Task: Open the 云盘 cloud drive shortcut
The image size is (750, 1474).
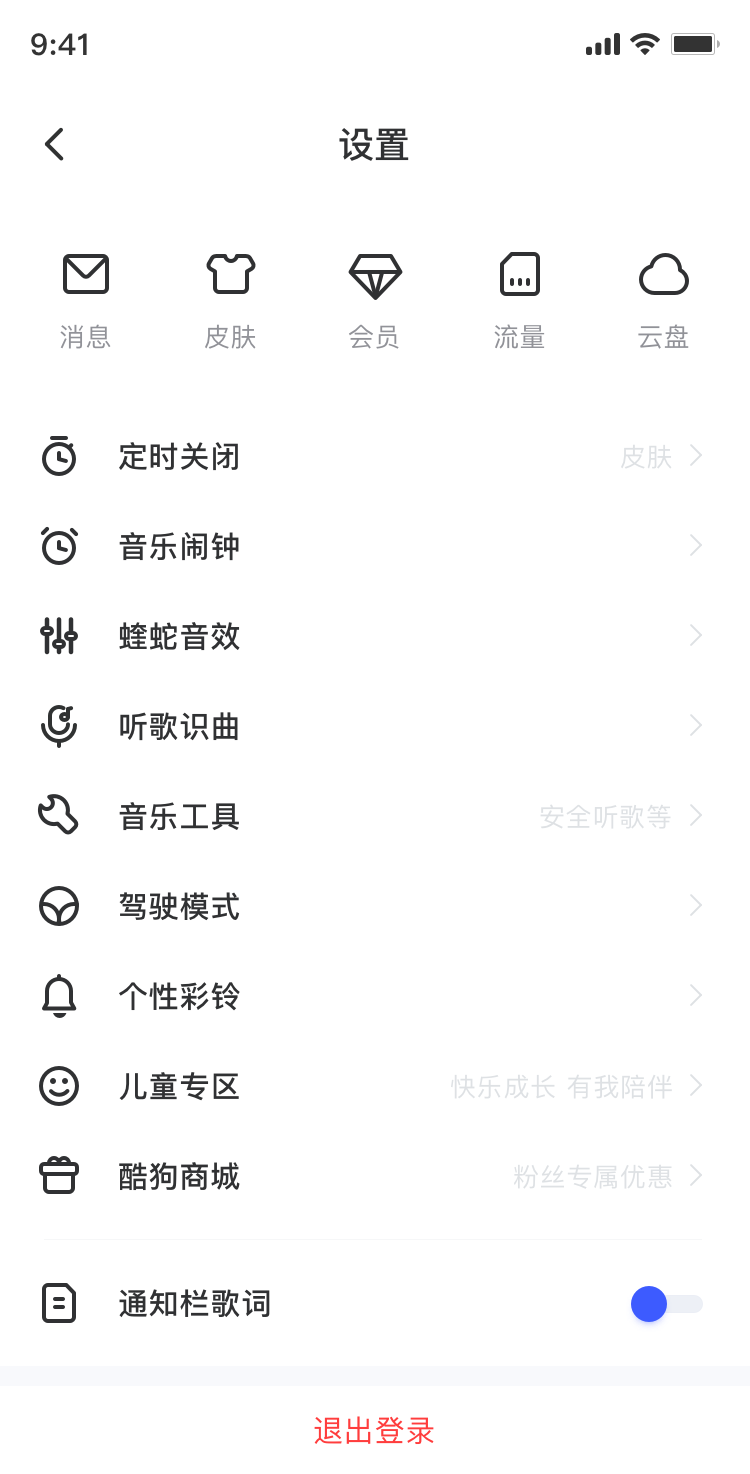Action: [x=664, y=301]
